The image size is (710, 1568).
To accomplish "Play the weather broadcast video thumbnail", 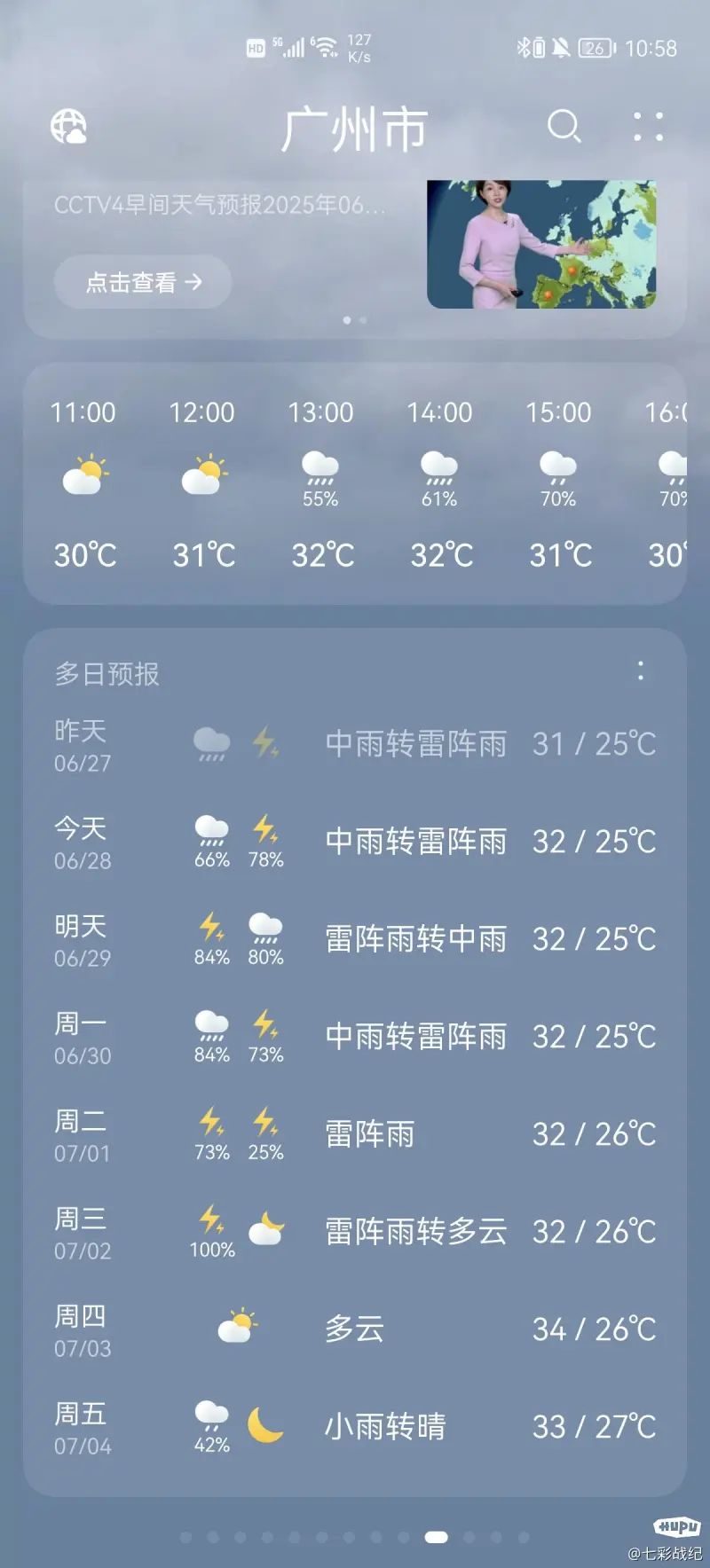I will pos(543,242).
